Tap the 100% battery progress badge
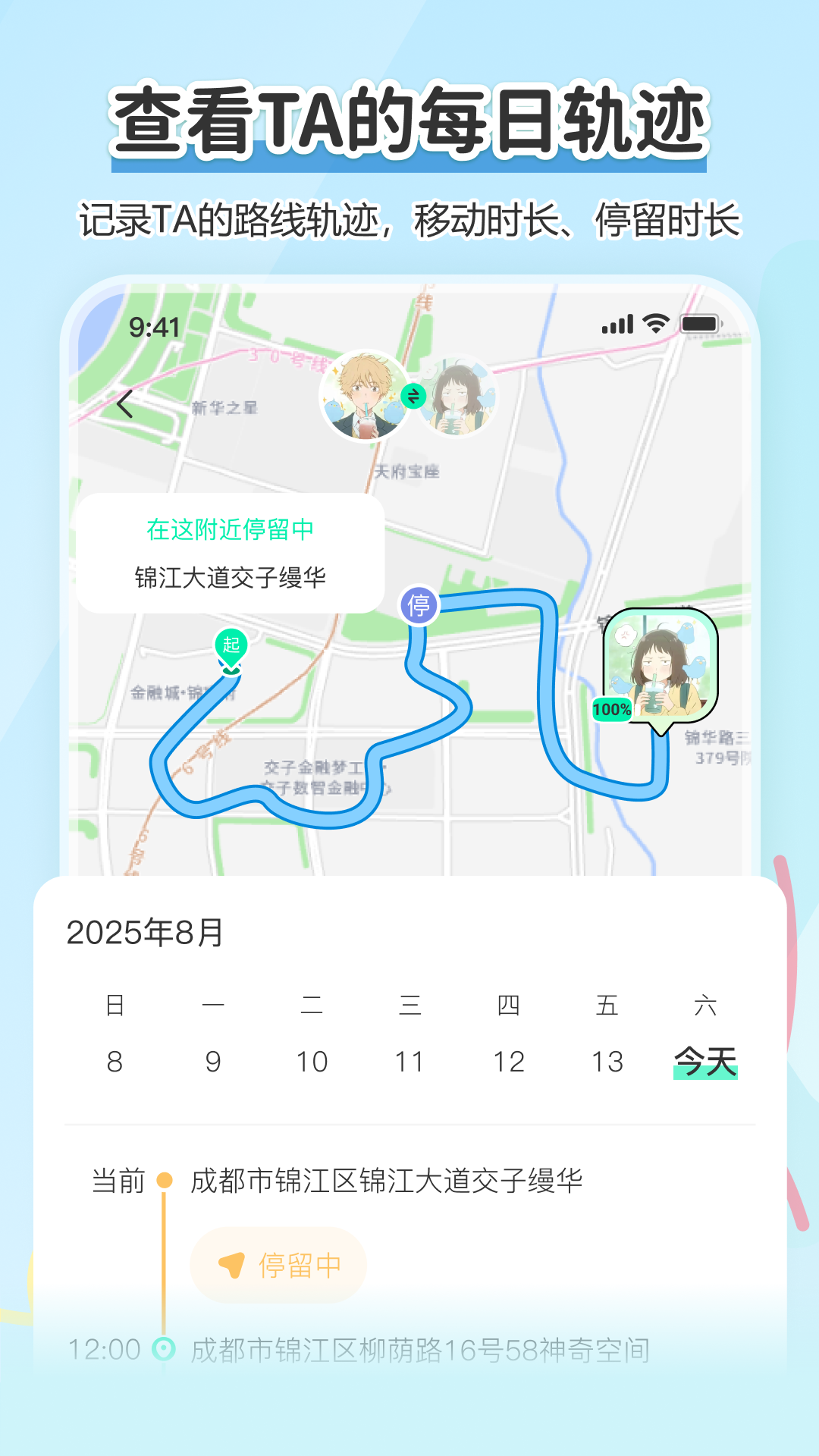This screenshot has height=1456, width=819. [x=611, y=710]
